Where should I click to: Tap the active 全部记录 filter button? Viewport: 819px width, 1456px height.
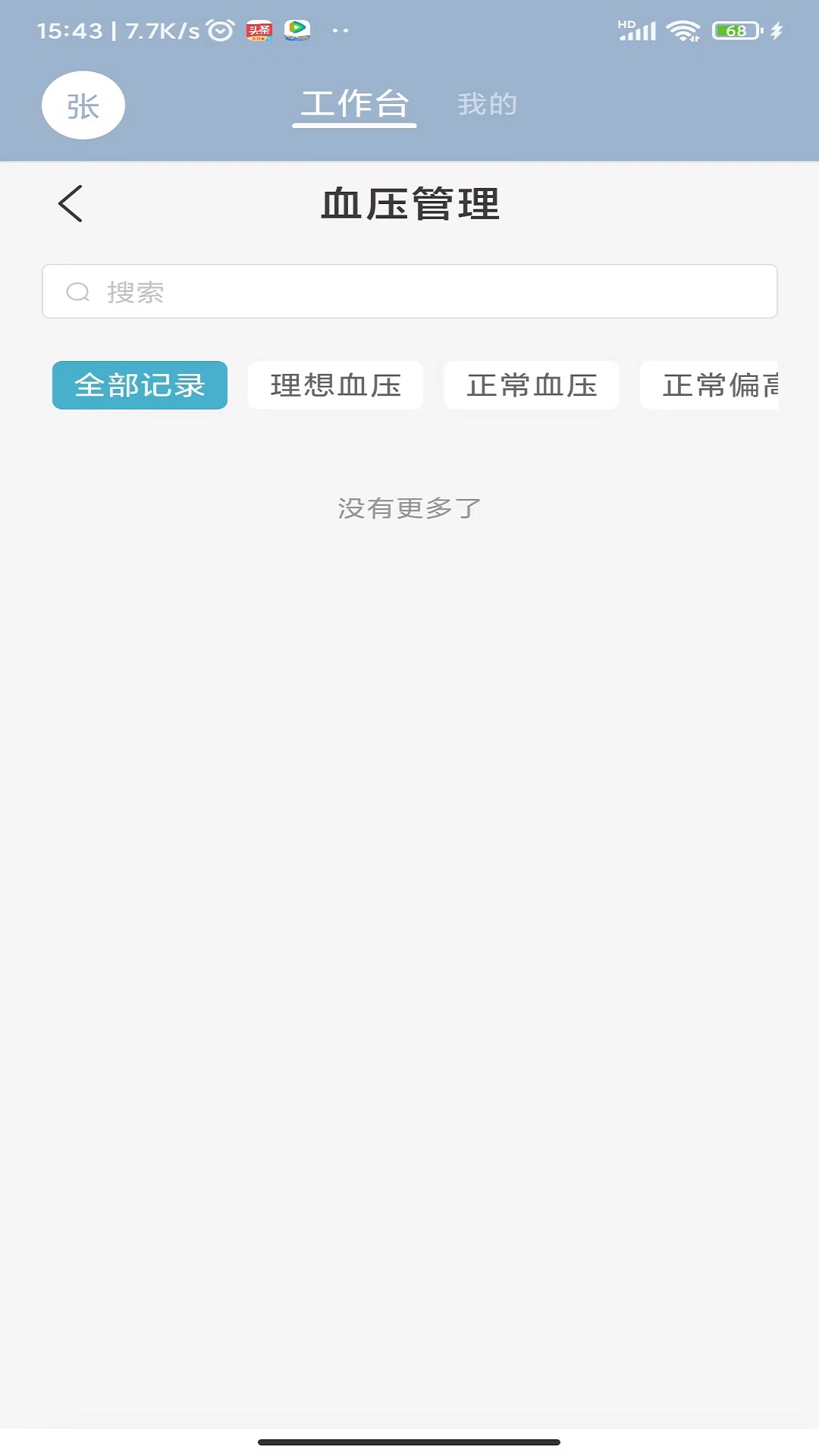click(140, 385)
